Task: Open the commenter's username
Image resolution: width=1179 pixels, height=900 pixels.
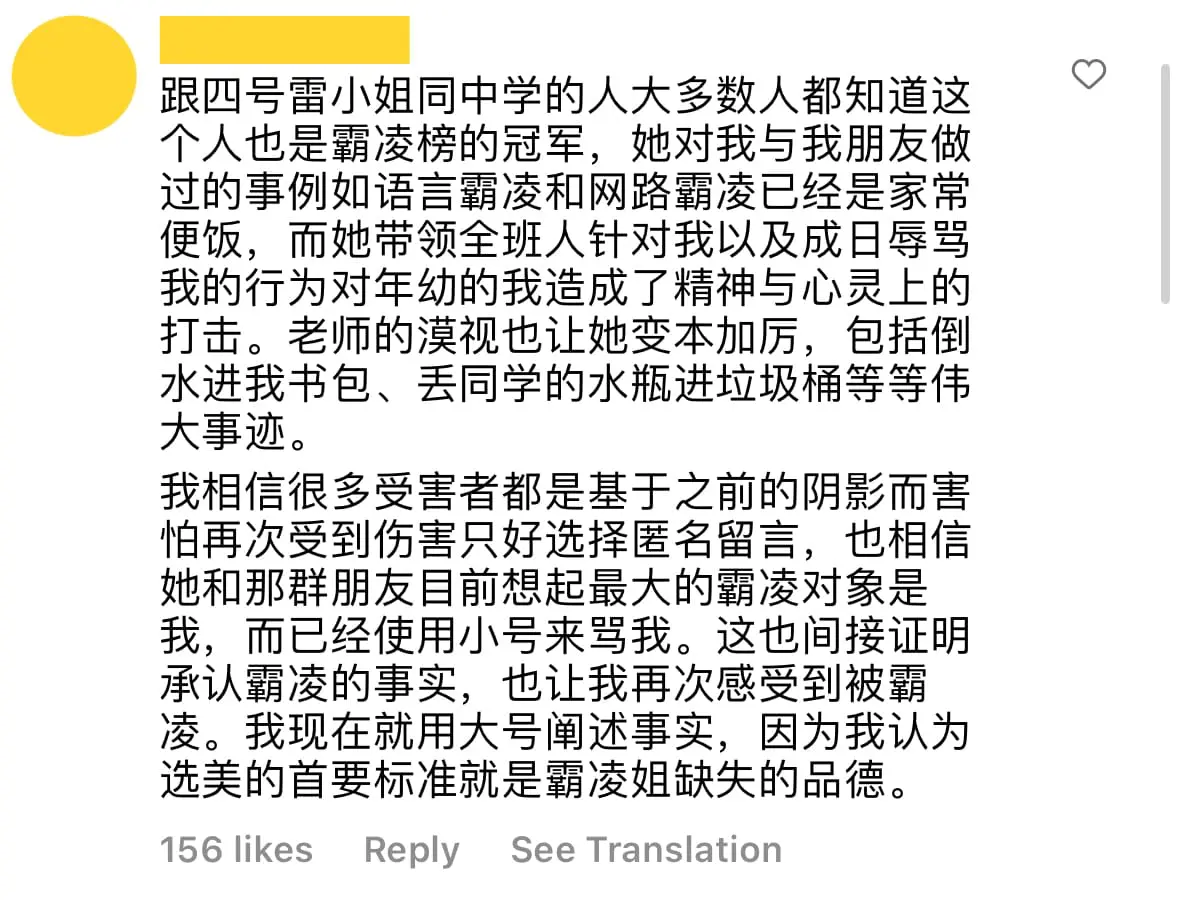Action: [284, 40]
